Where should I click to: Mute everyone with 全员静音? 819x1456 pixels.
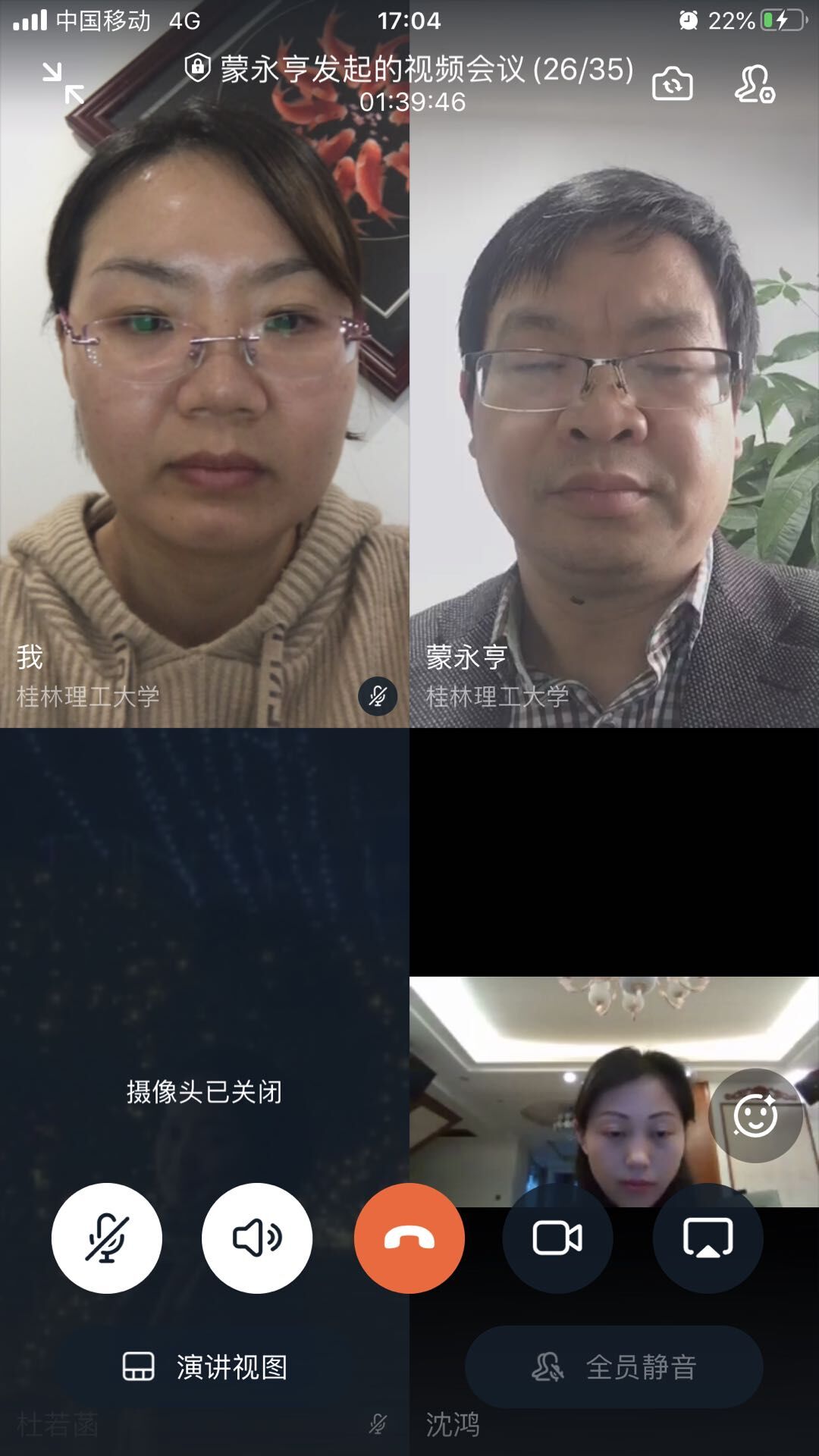coord(613,1367)
